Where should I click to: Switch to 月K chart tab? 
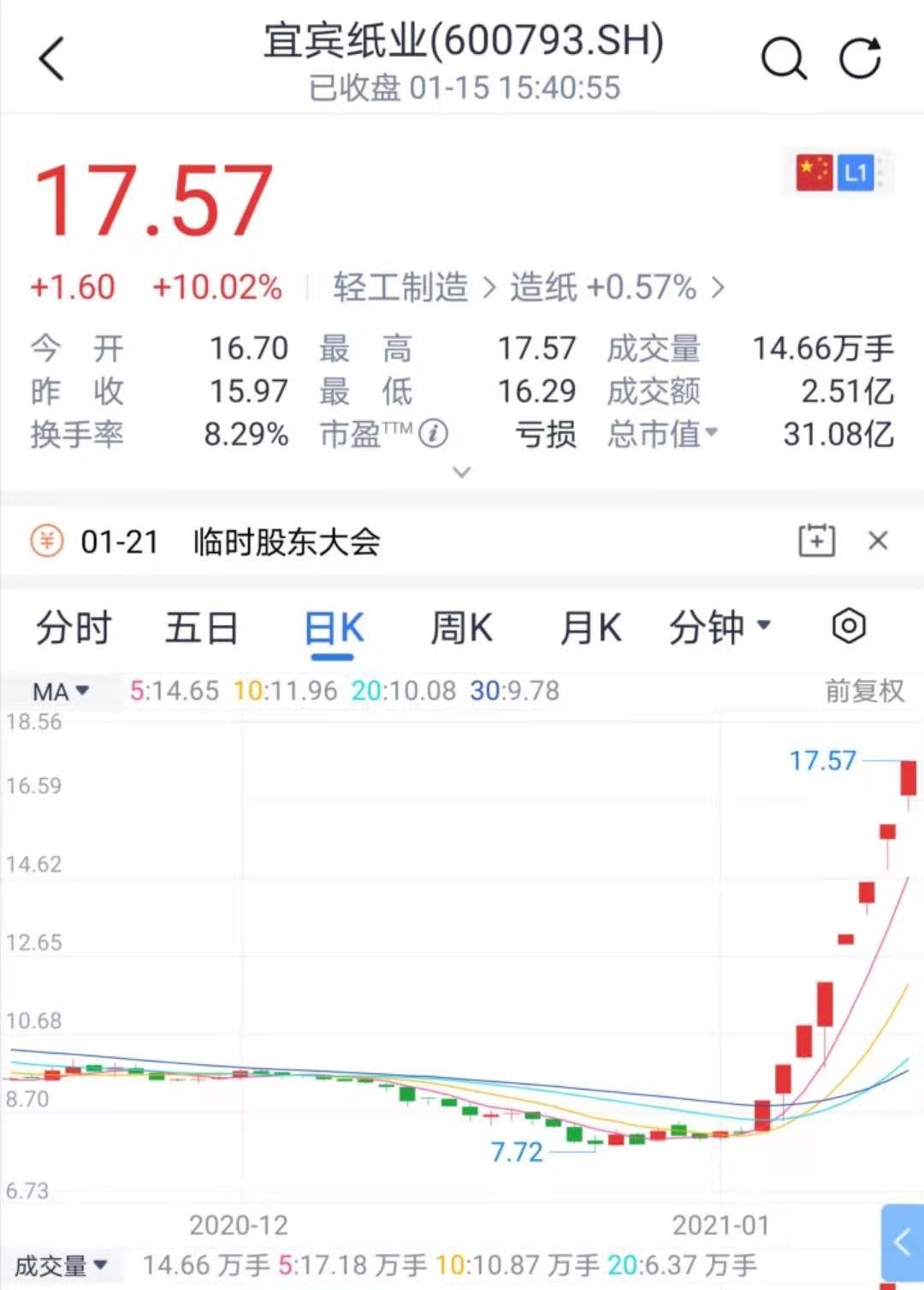pos(590,628)
